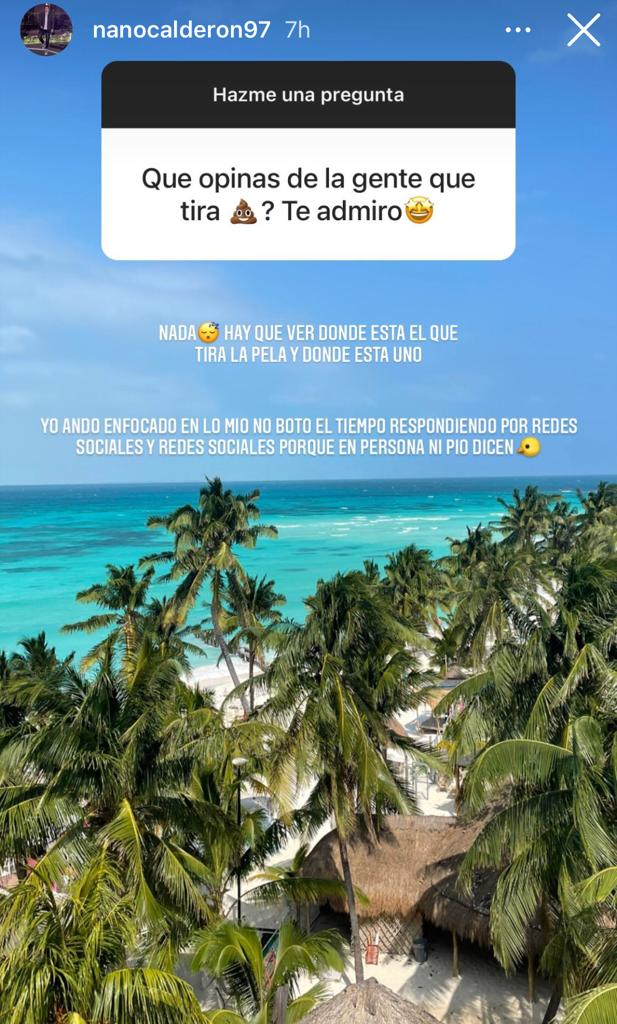Open nanocalderon97's profile picture
This screenshot has width=617, height=1024.
(x=46, y=30)
